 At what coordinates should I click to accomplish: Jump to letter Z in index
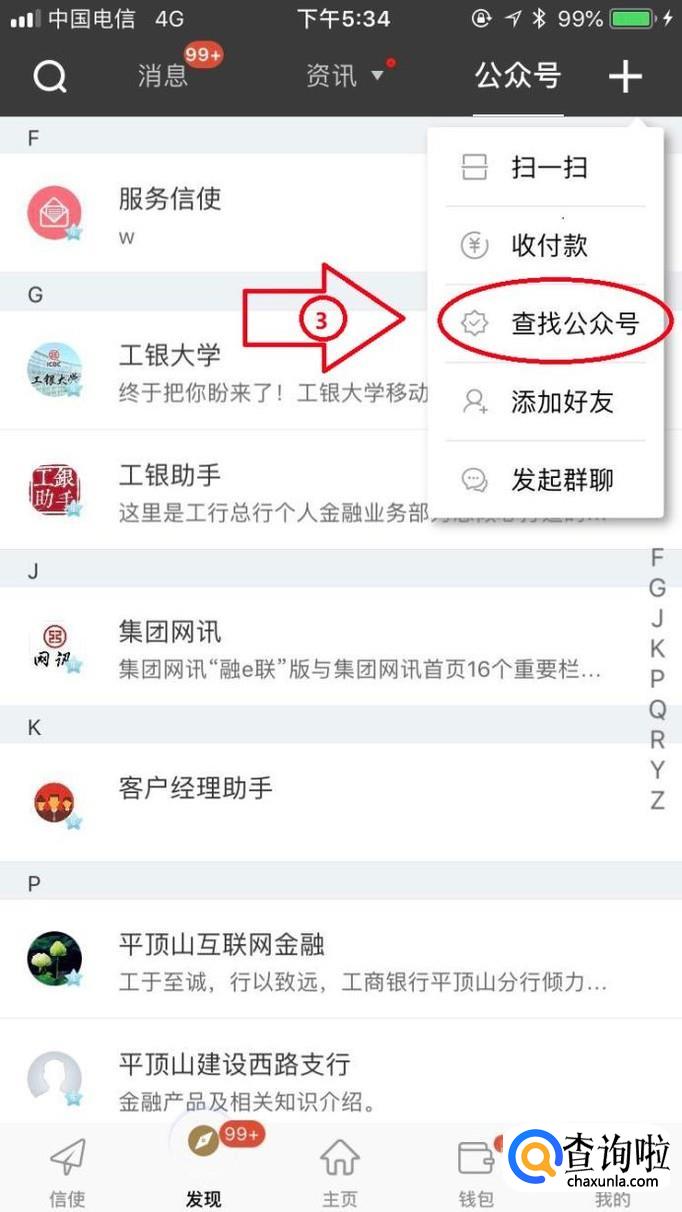[x=657, y=800]
